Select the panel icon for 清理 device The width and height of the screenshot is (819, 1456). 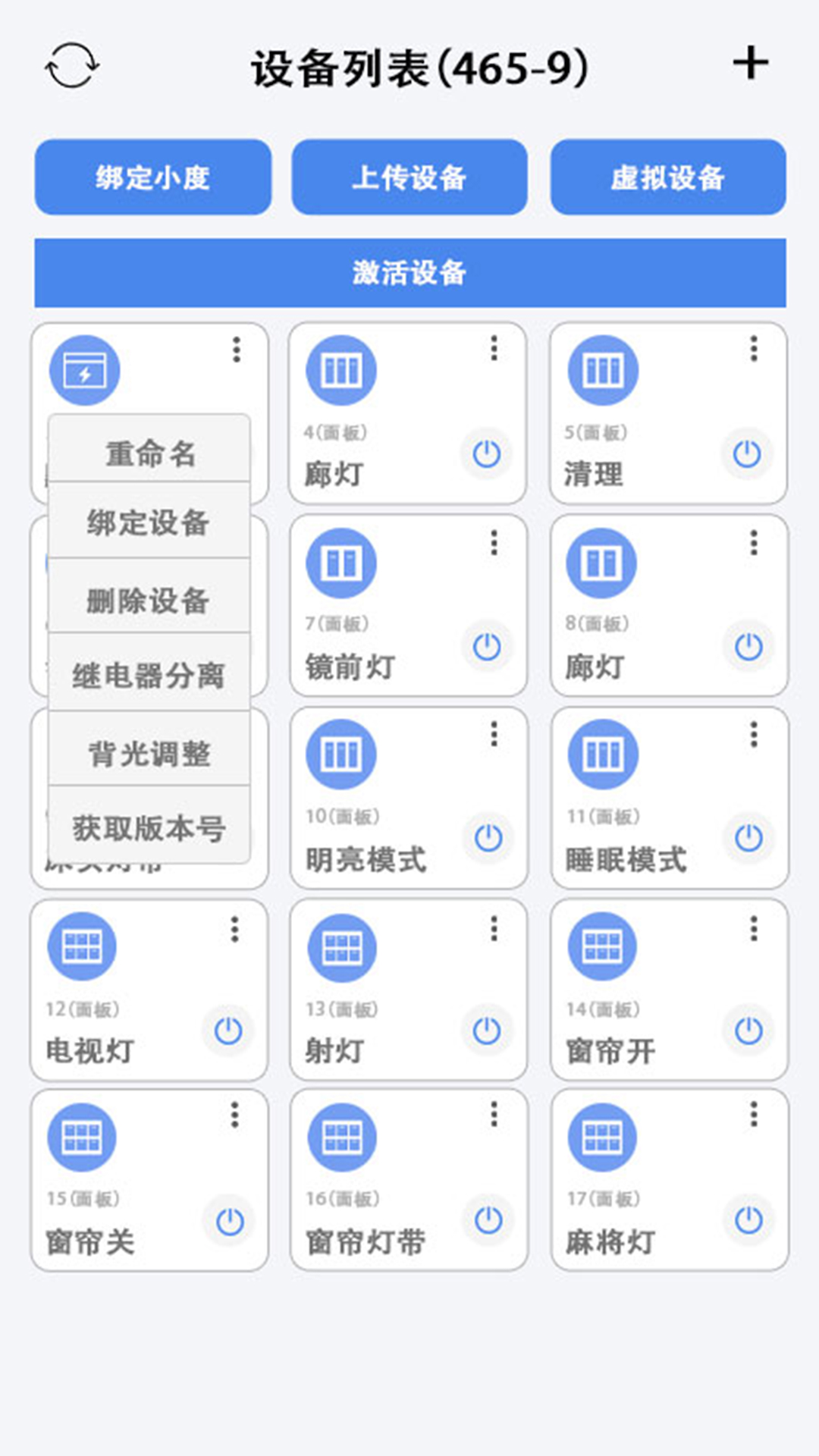click(601, 371)
